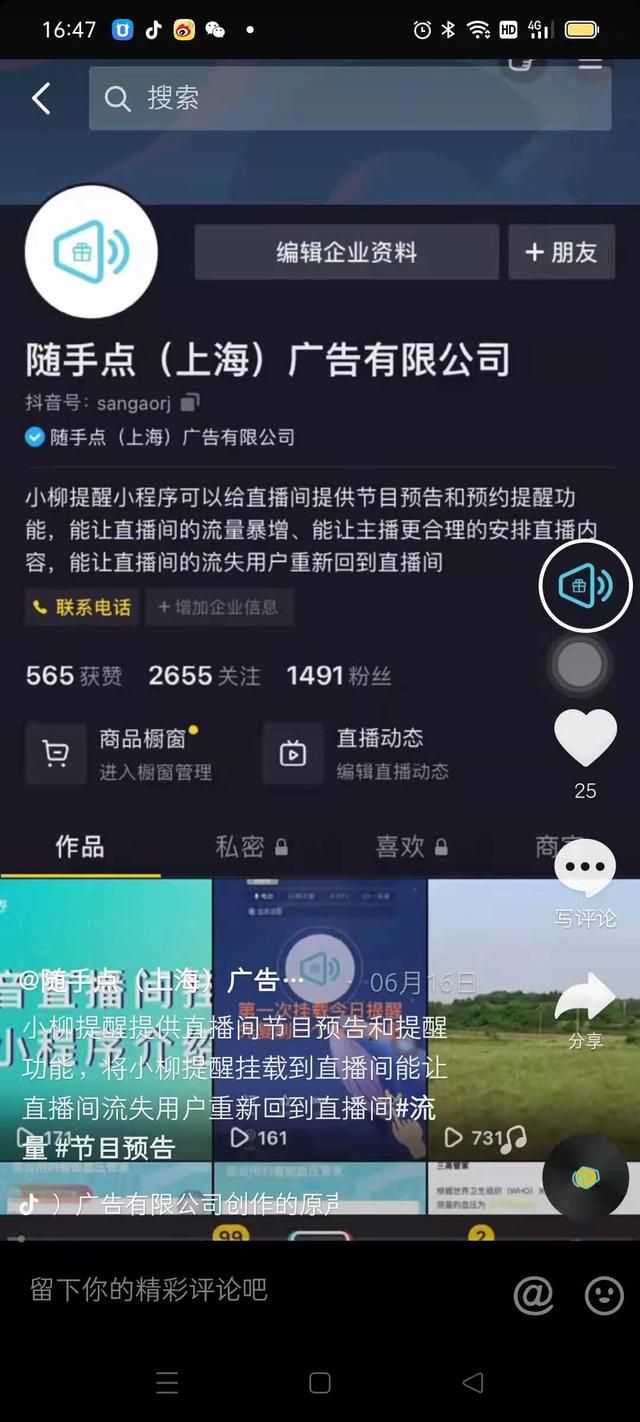Open the spinning music disc
Screen dimensions: 640x1422
tap(585, 1178)
